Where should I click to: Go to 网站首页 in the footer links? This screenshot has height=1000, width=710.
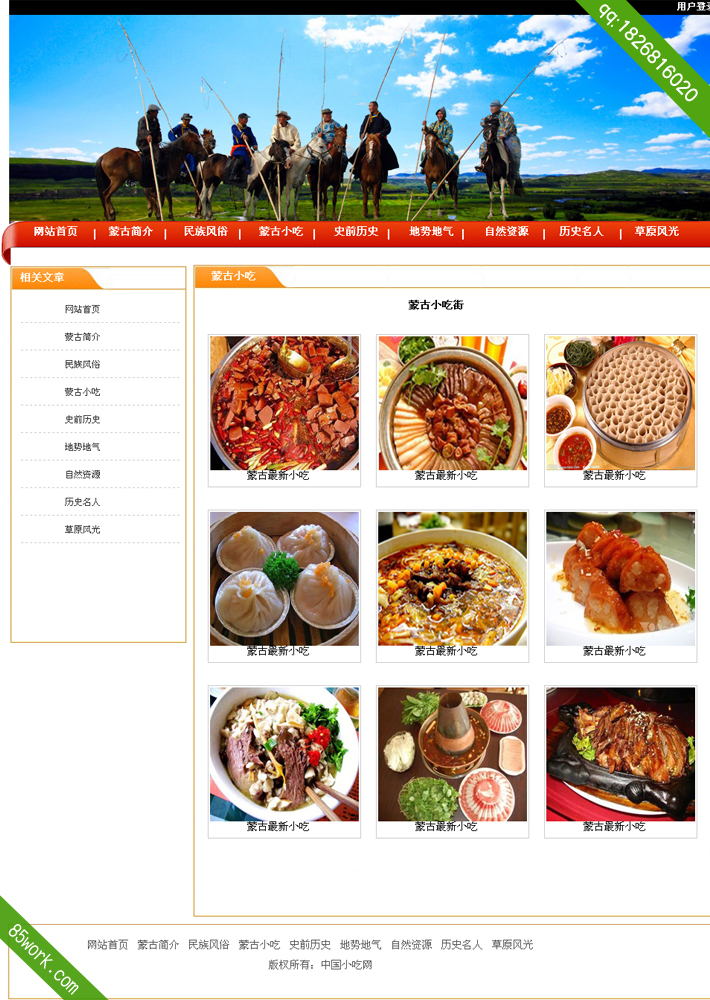click(x=107, y=944)
